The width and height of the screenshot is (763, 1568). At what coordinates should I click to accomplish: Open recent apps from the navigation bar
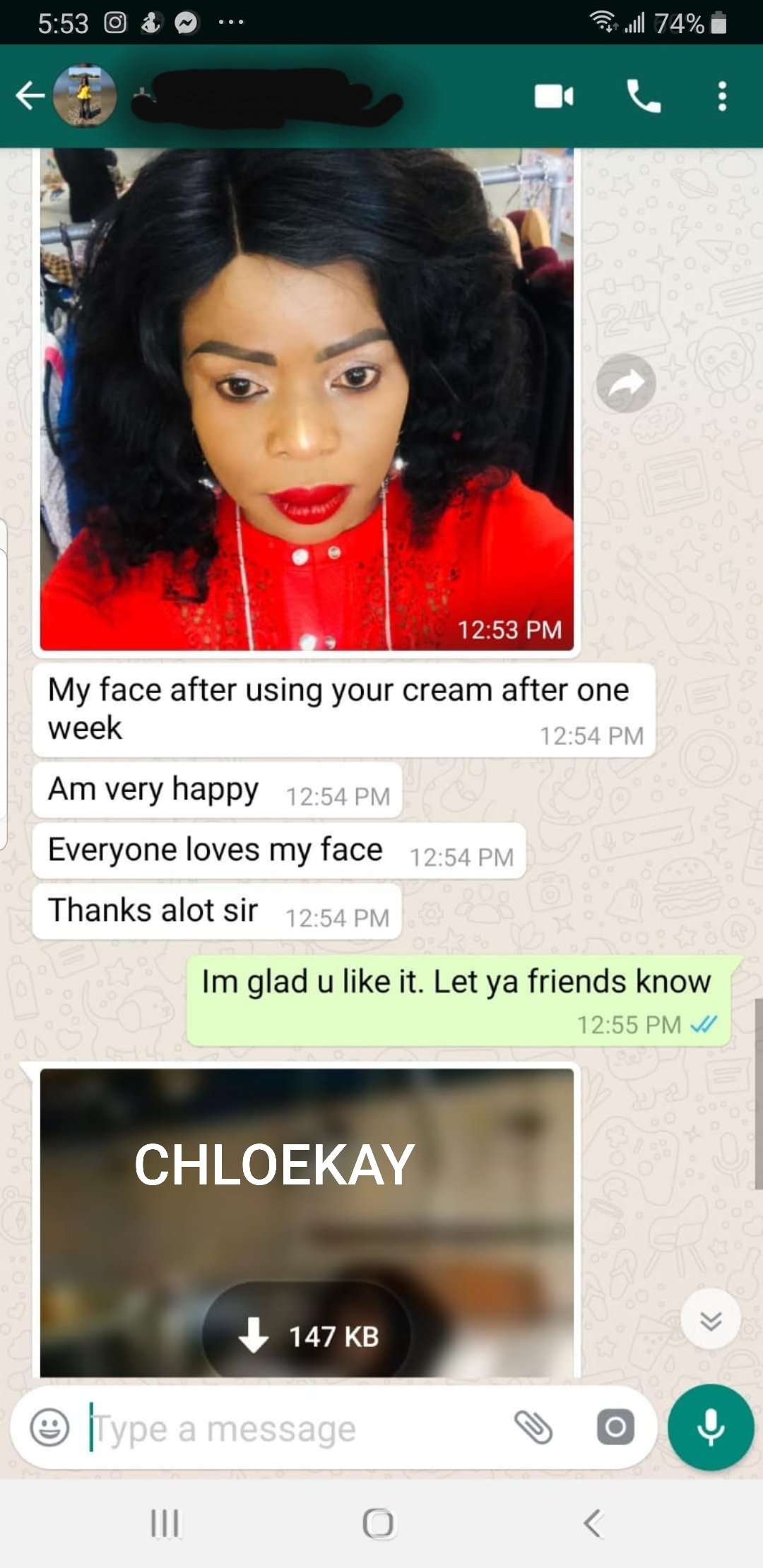[x=165, y=1523]
